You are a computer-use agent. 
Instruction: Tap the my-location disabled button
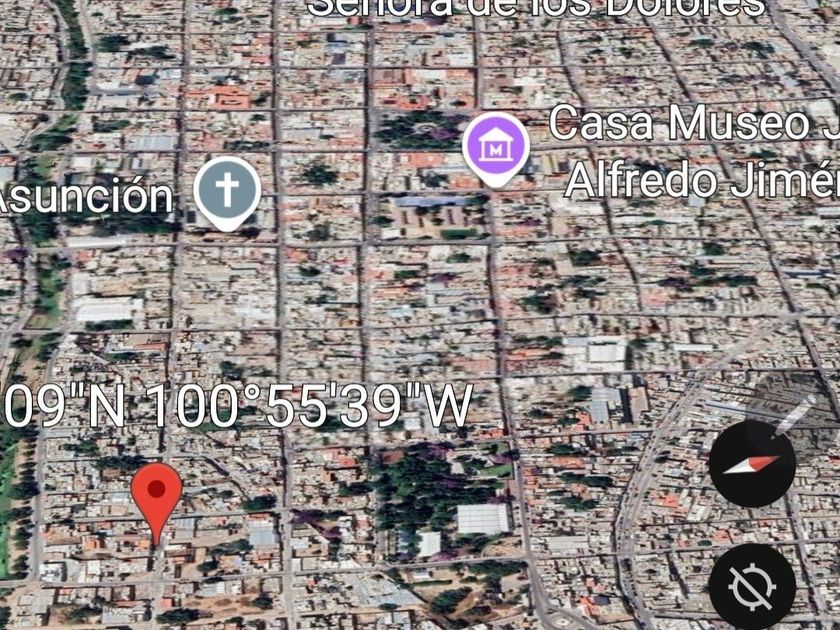(752, 587)
